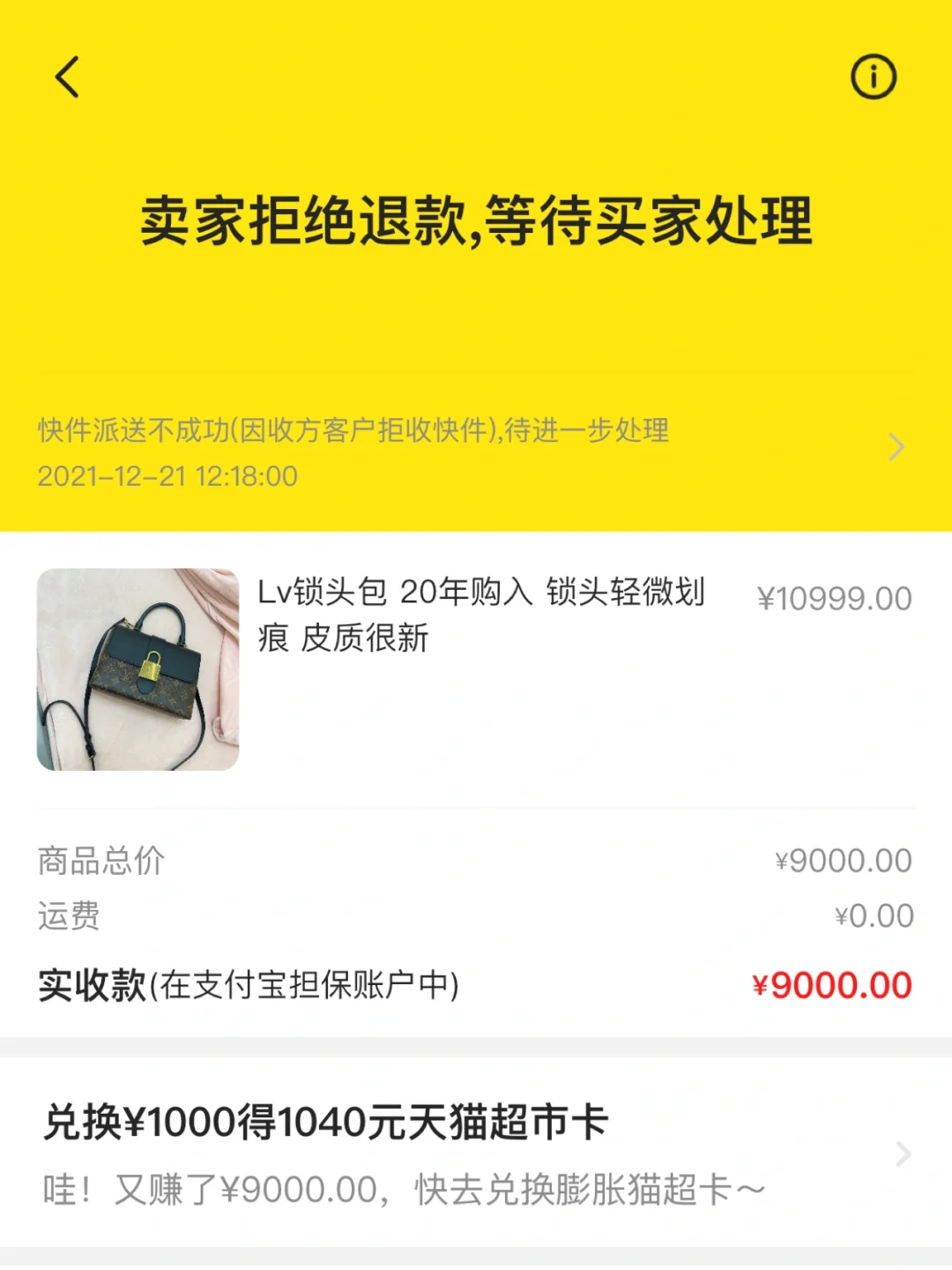
Task: Open the info icon at top right
Action: (874, 77)
